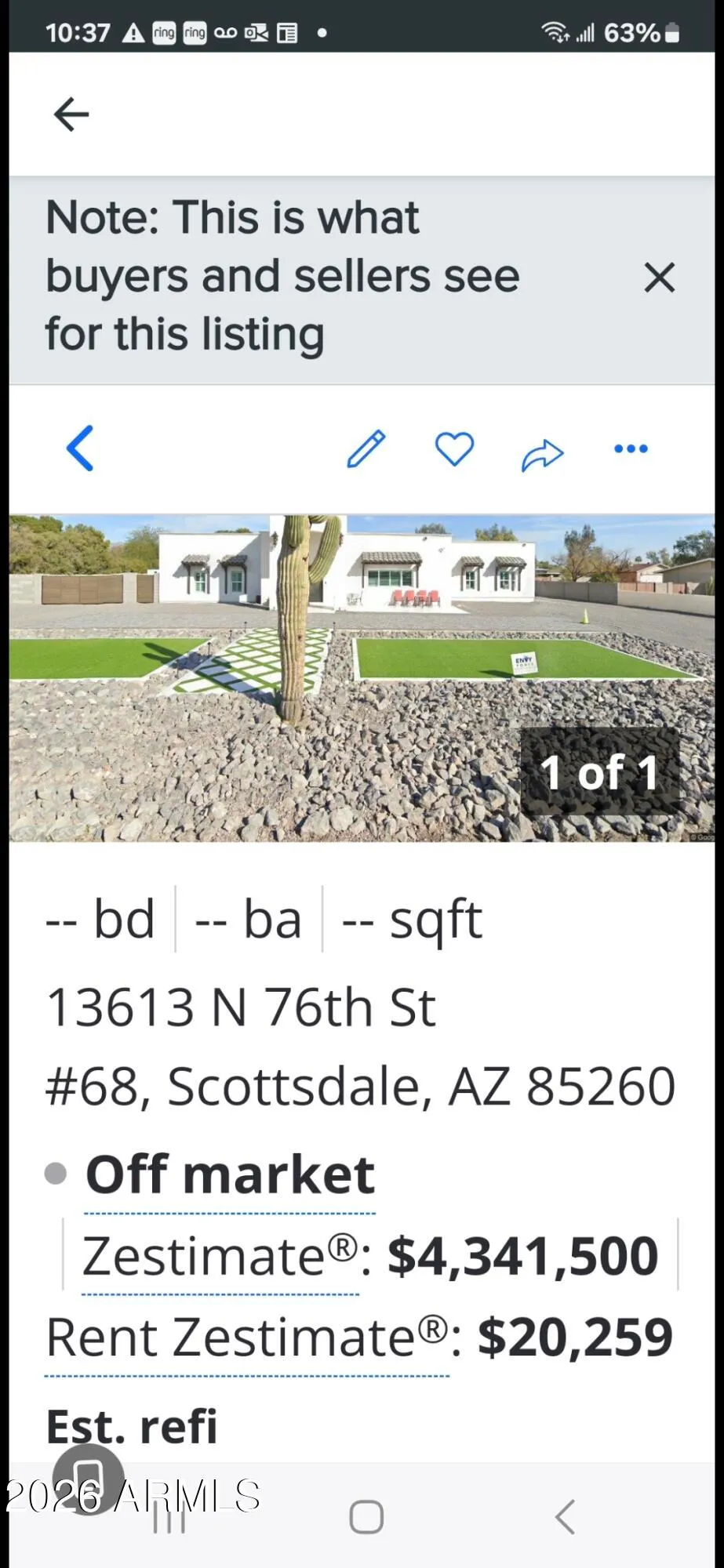Edit the listing with the pencil icon
The image size is (724, 1568).
pos(366,448)
